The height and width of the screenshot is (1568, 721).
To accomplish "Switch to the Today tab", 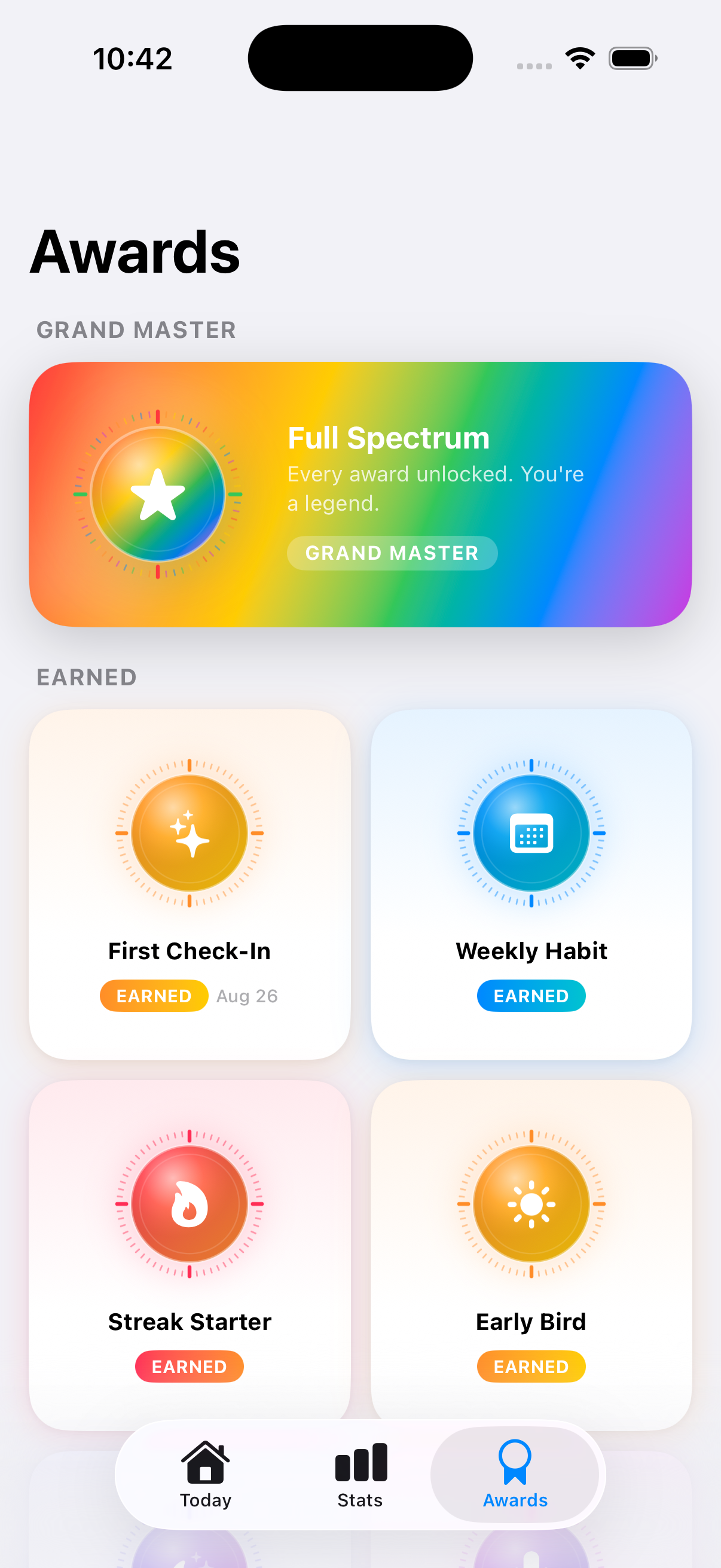I will (206, 1474).
